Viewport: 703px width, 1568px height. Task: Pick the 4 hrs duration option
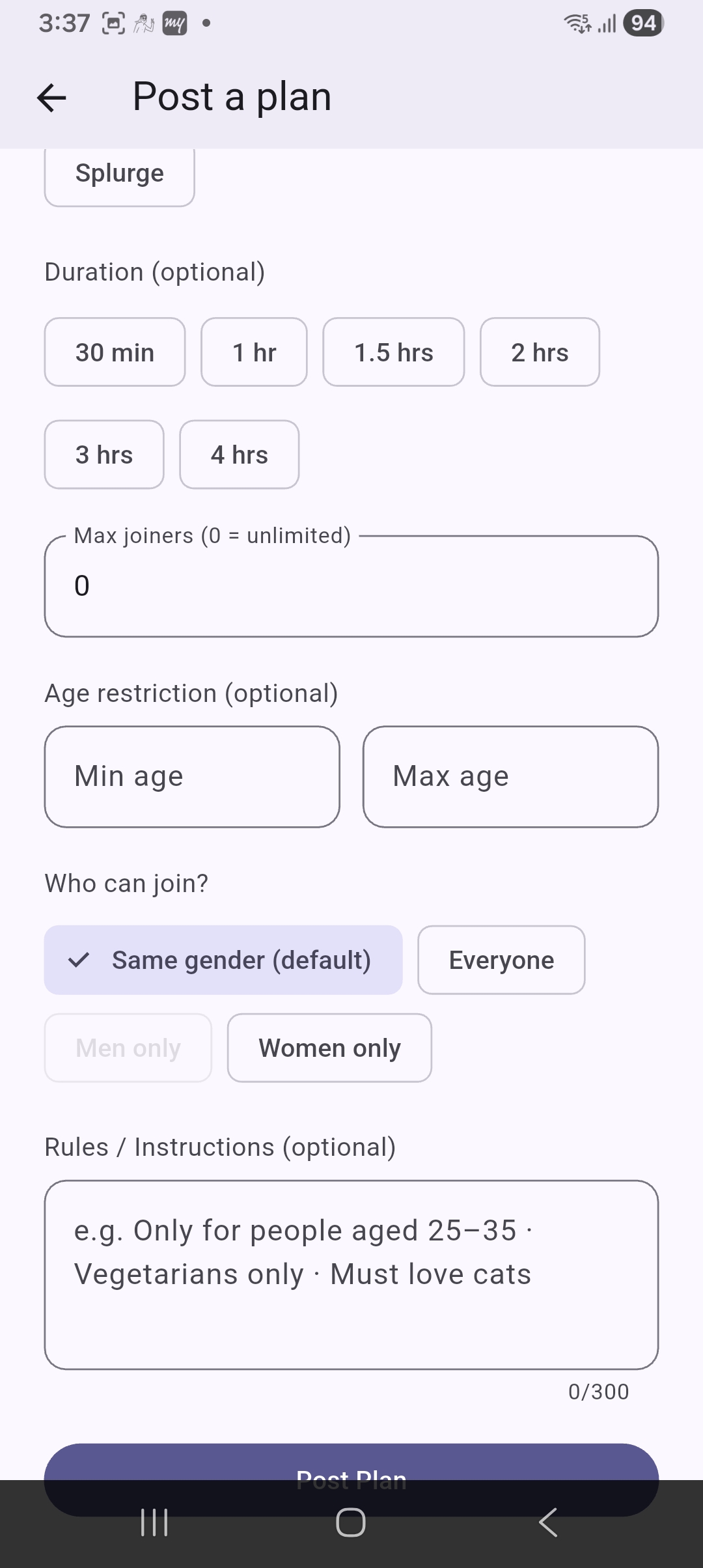point(239,455)
